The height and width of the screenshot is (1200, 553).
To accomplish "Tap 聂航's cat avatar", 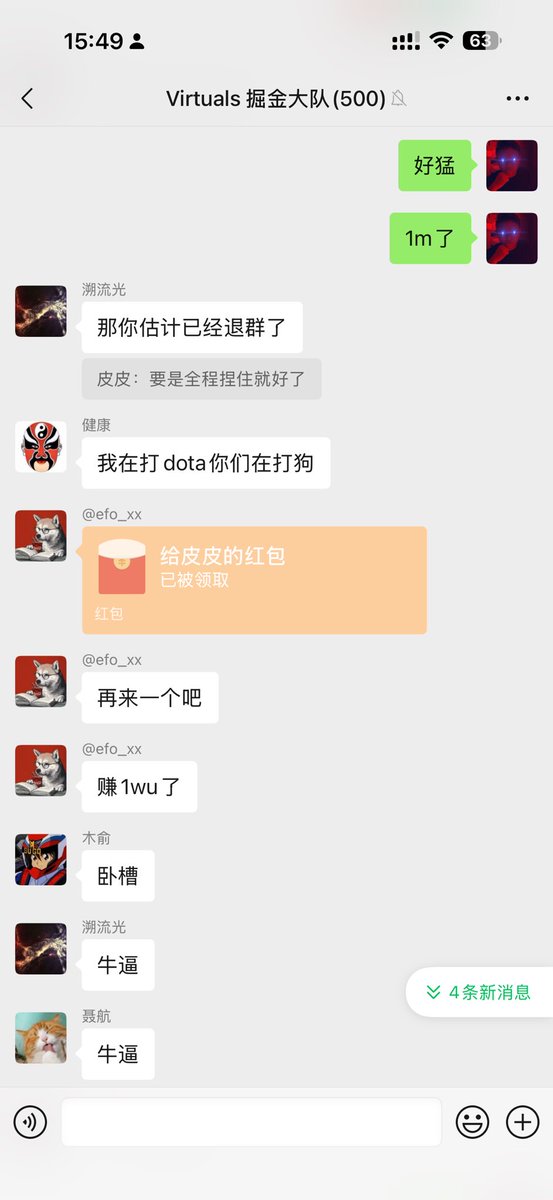I will point(41,1038).
